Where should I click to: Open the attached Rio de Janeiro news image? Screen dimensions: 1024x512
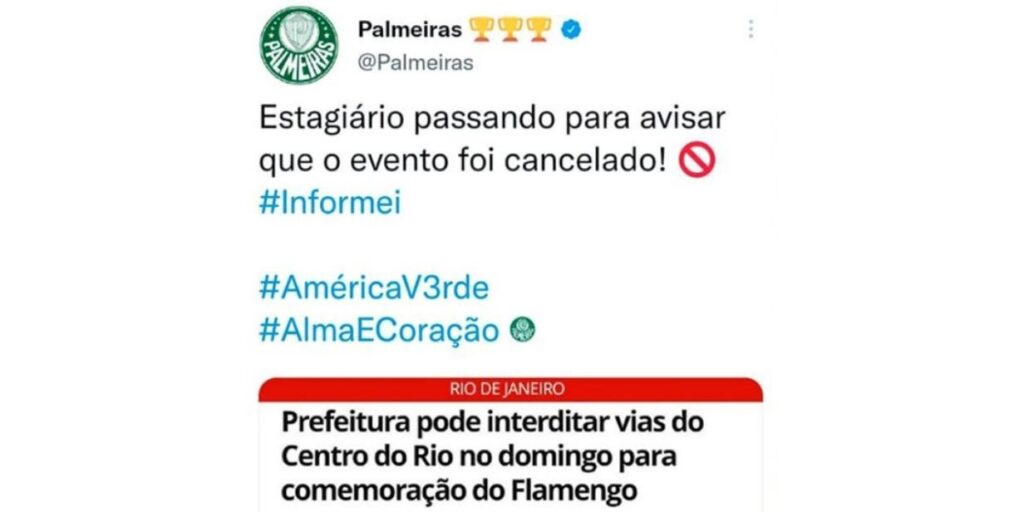coord(510,445)
